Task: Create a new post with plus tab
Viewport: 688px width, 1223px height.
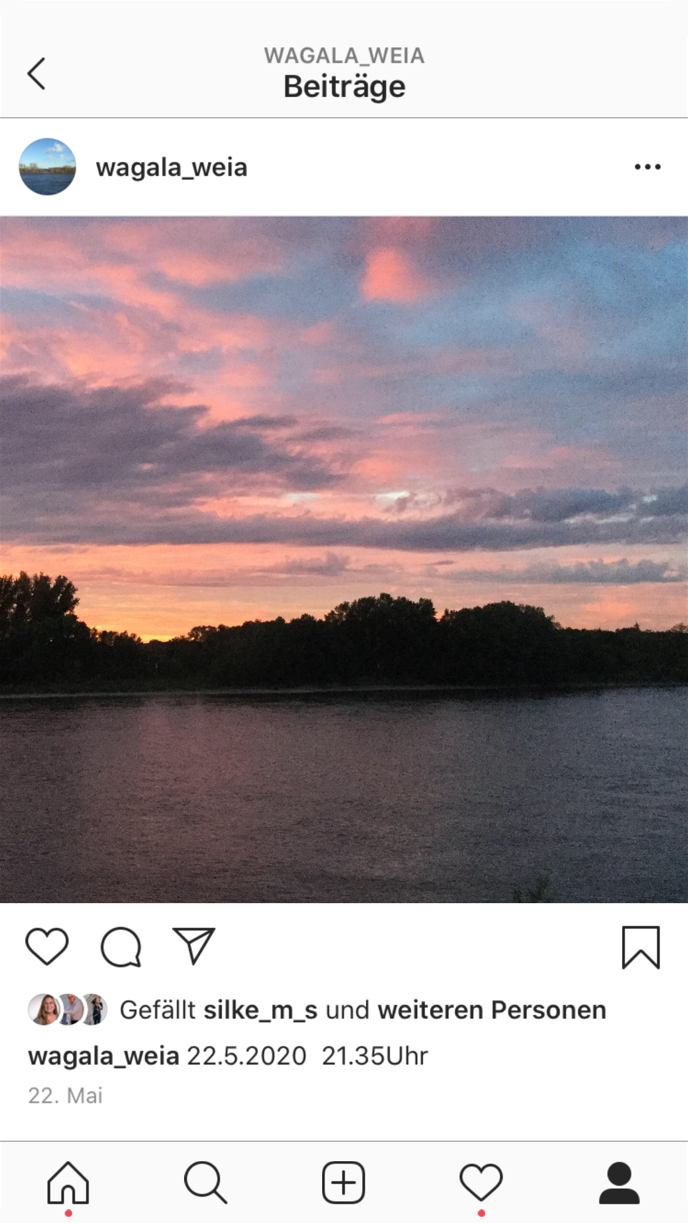Action: (343, 1183)
